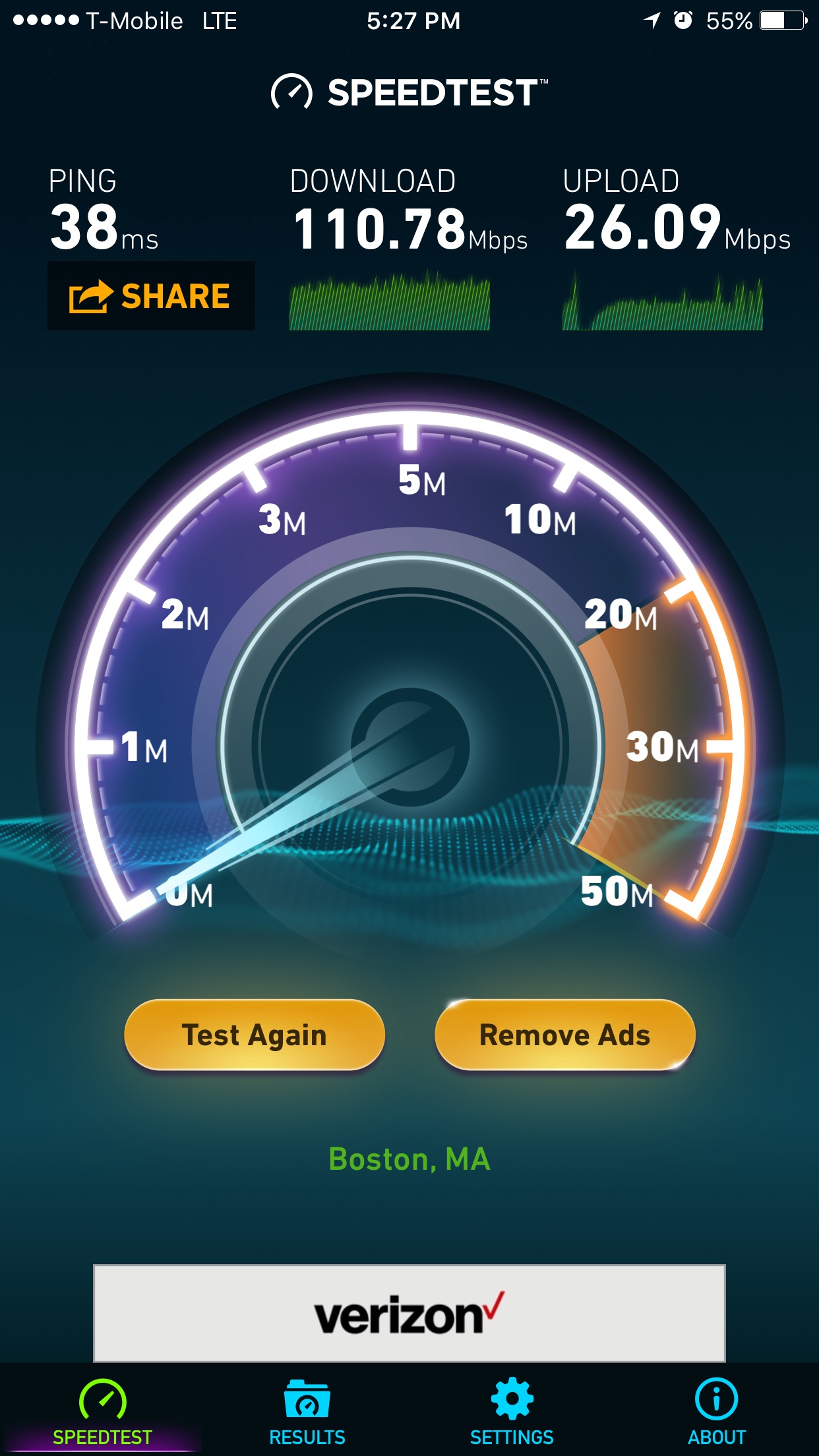The width and height of the screenshot is (819, 1456).
Task: Open the Verizon ad banner
Action: point(409,1314)
